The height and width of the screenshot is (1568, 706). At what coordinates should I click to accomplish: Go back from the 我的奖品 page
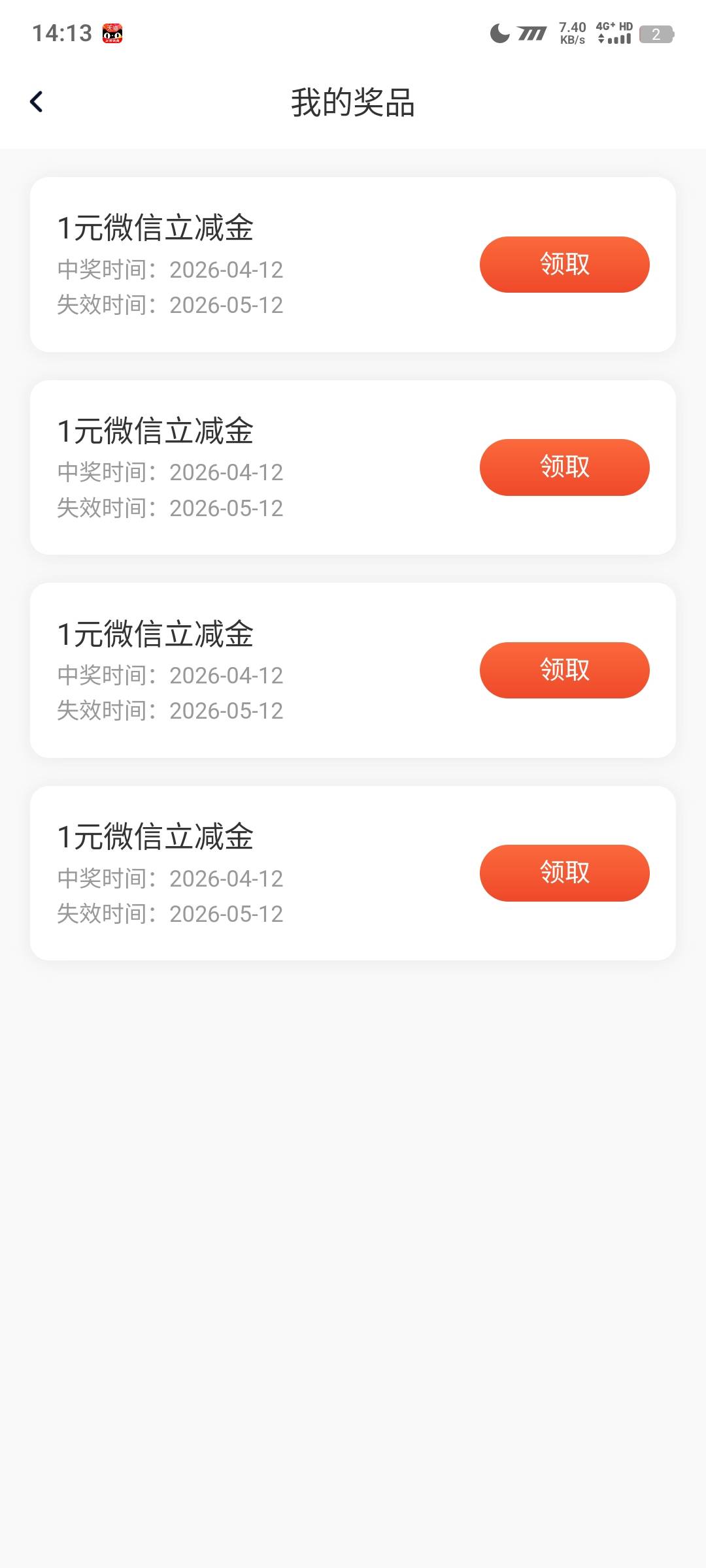click(x=37, y=102)
